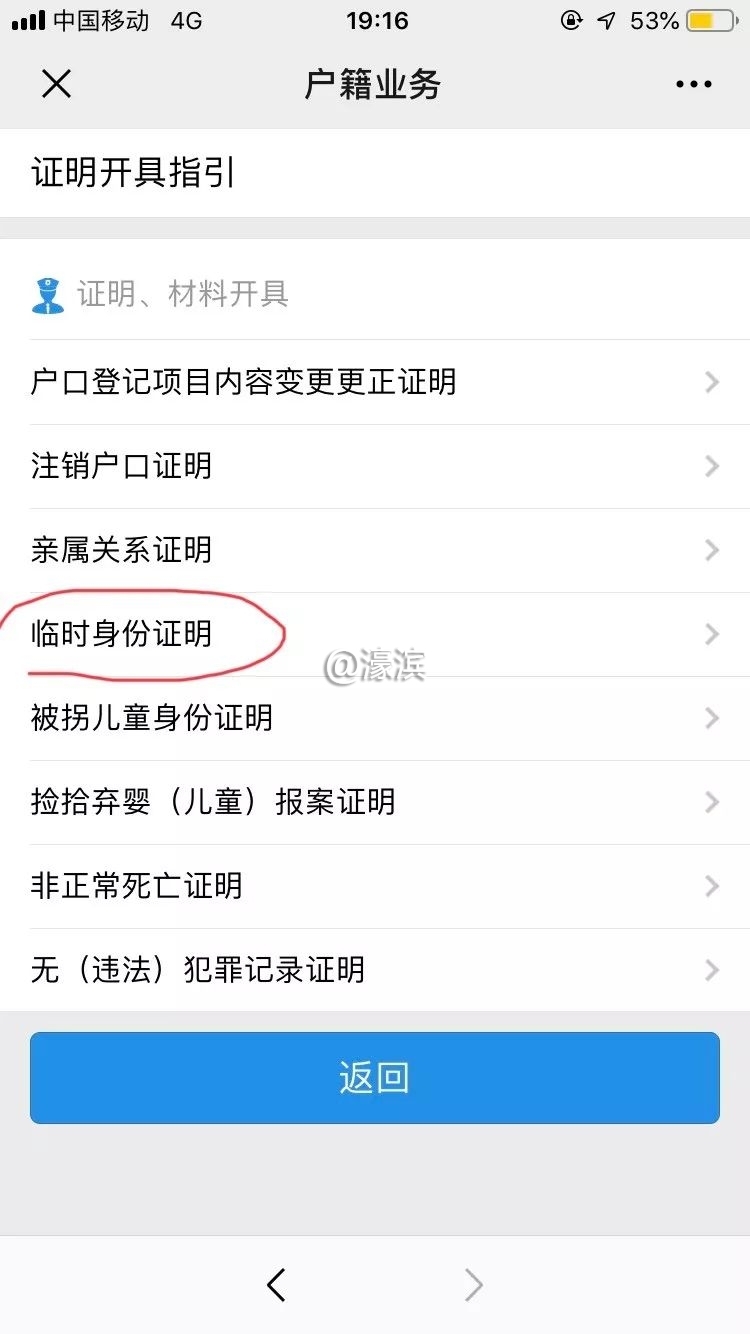This screenshot has width=750, height=1334.
Task: Go back with the browser back arrow
Action: coord(277,1285)
